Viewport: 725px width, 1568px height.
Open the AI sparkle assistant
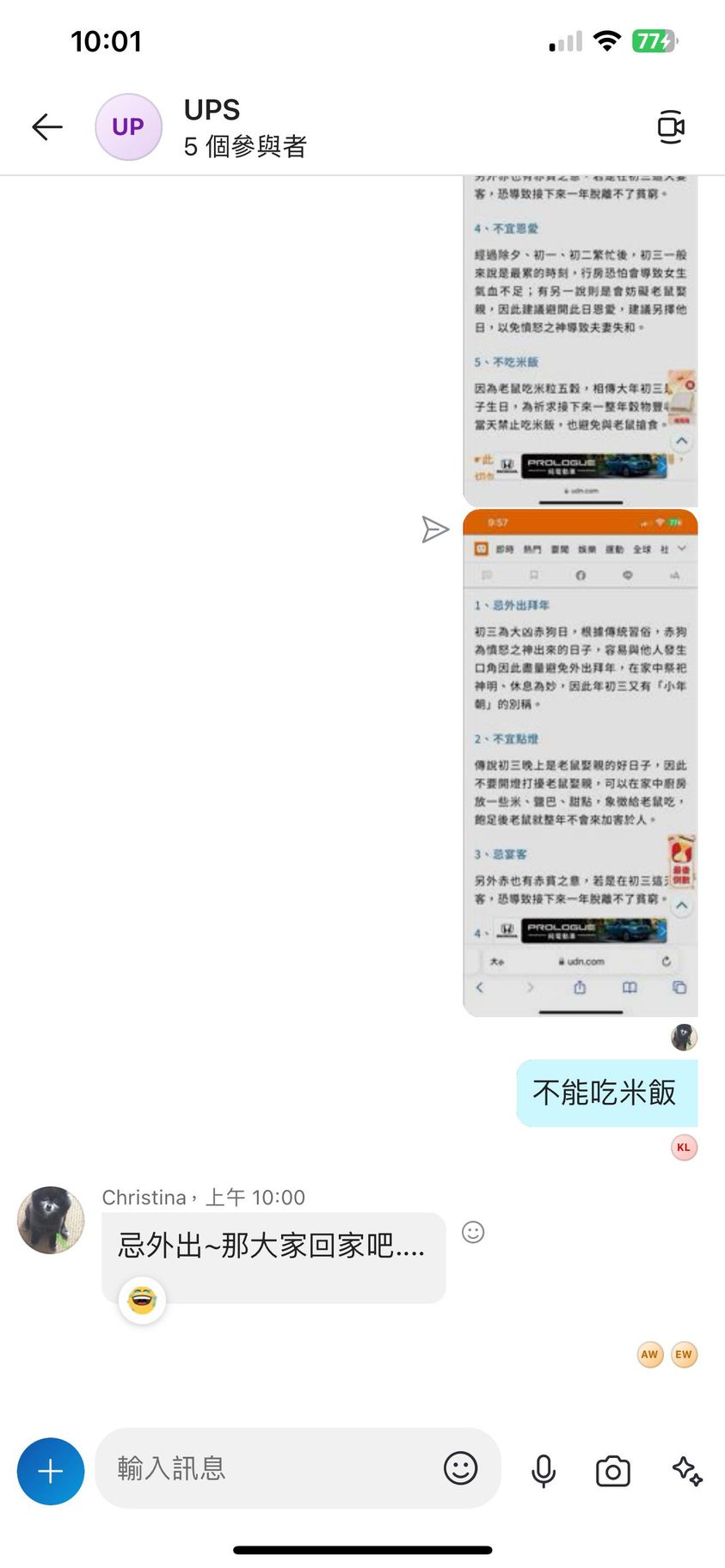point(686,1471)
